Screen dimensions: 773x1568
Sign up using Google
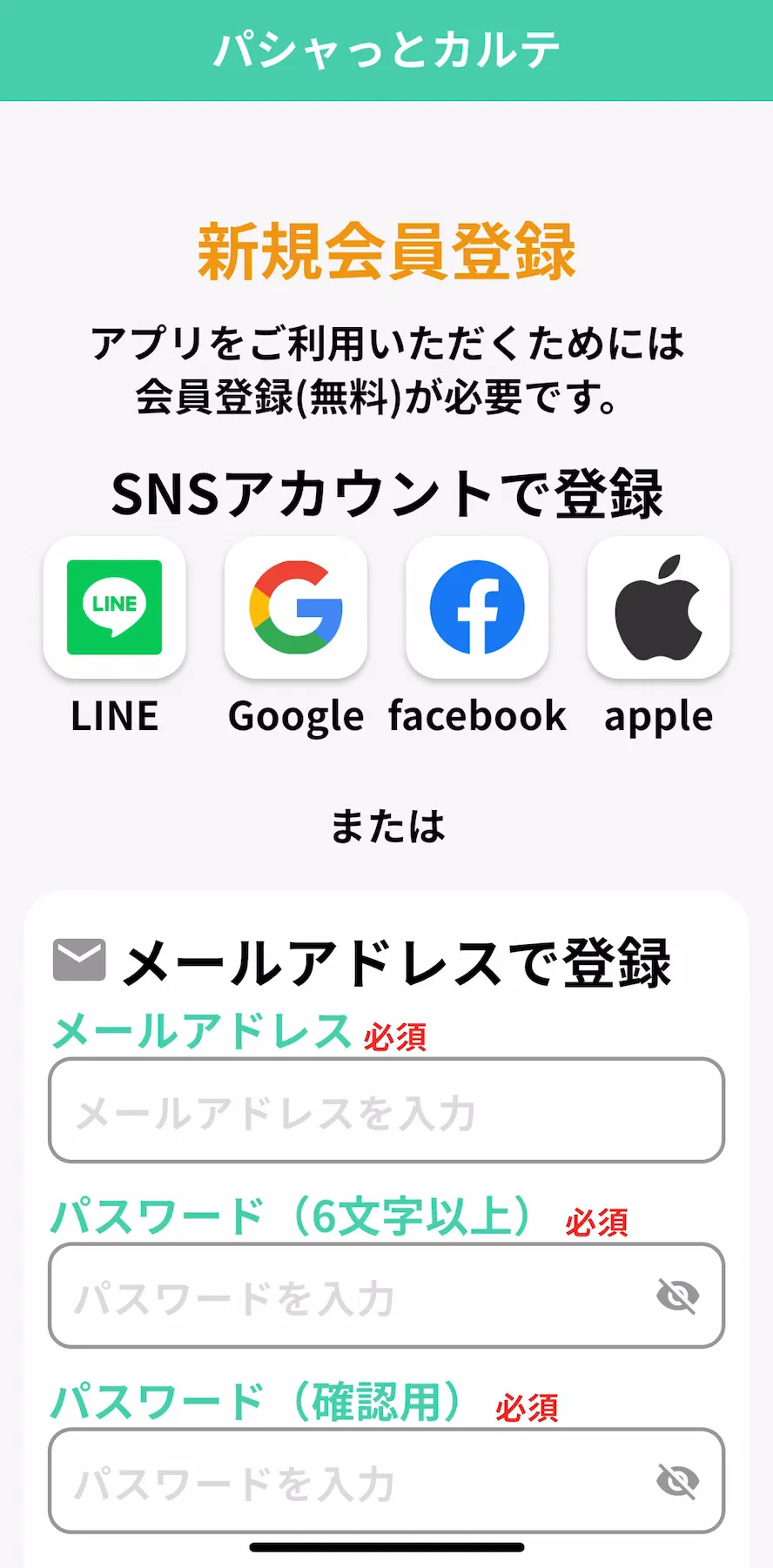(296, 607)
